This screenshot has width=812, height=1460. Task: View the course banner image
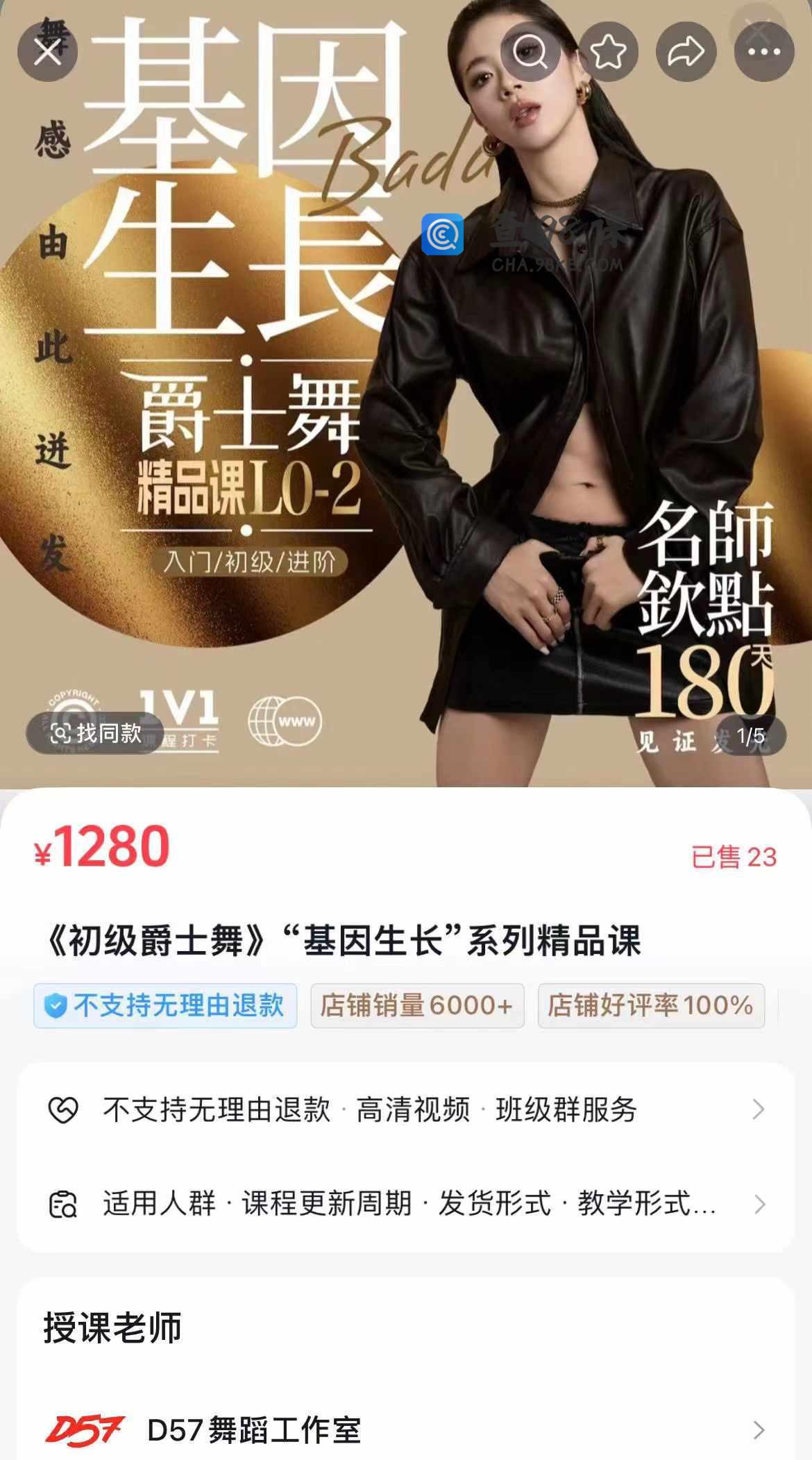click(x=406, y=394)
